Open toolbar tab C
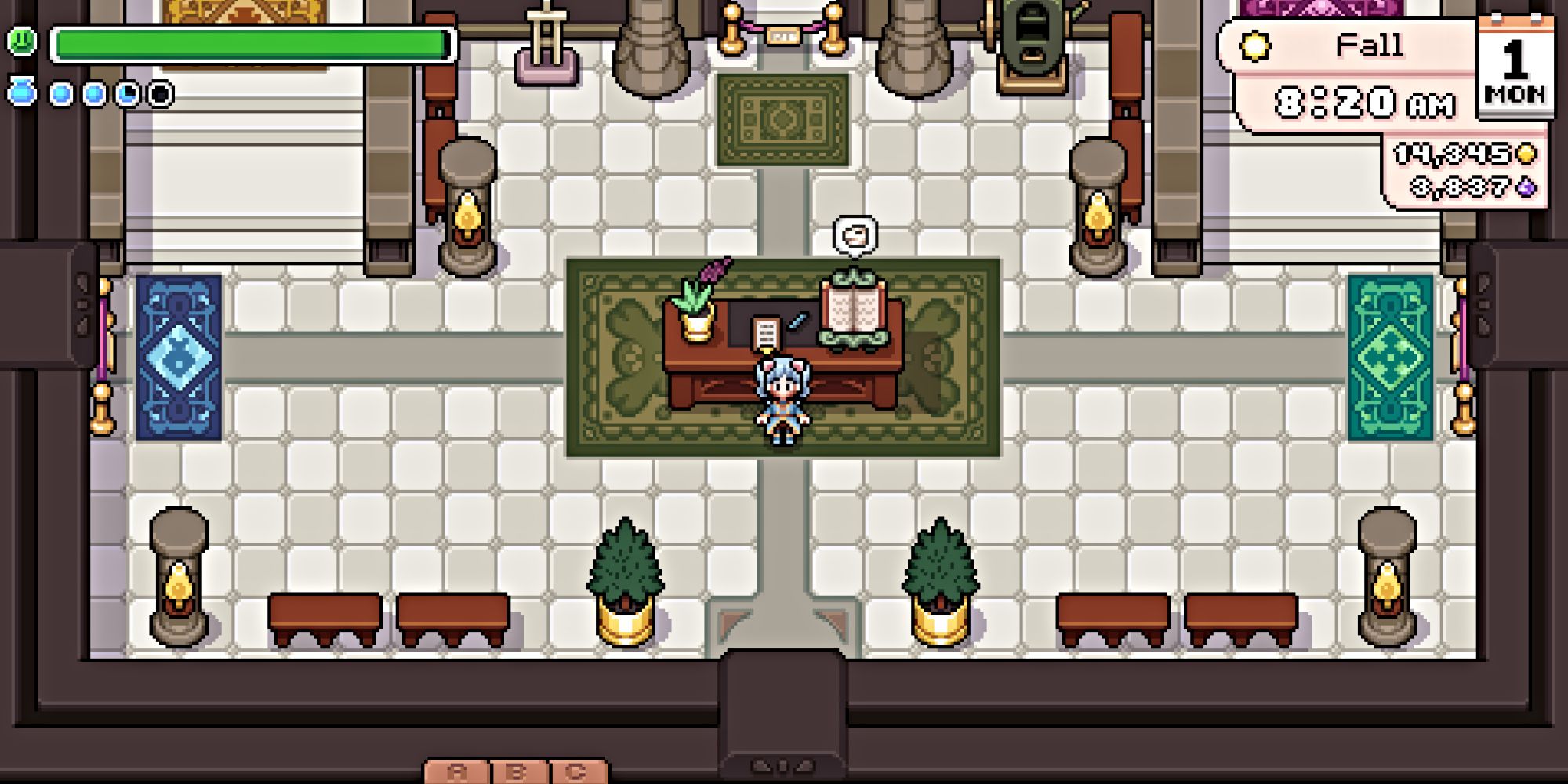This screenshot has width=1568, height=784. click(577, 771)
